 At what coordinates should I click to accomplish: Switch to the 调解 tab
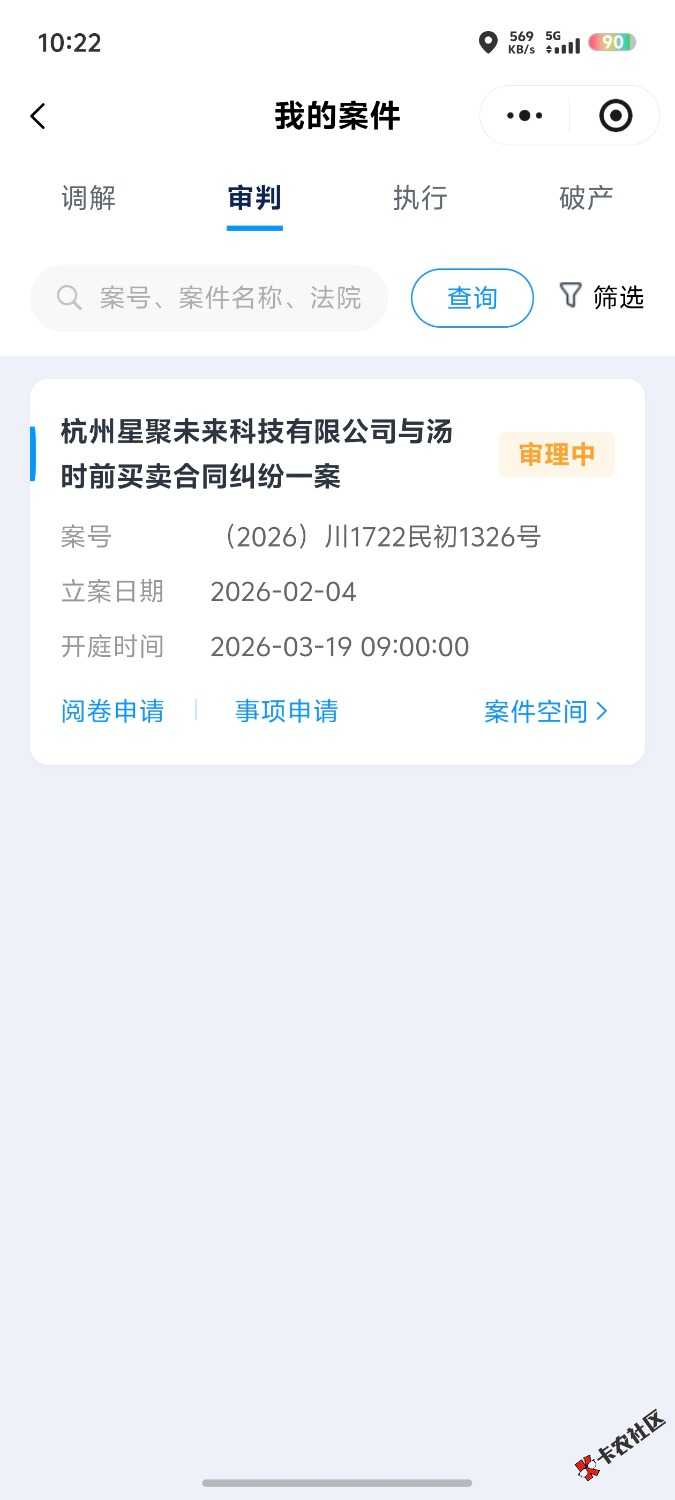tap(89, 198)
